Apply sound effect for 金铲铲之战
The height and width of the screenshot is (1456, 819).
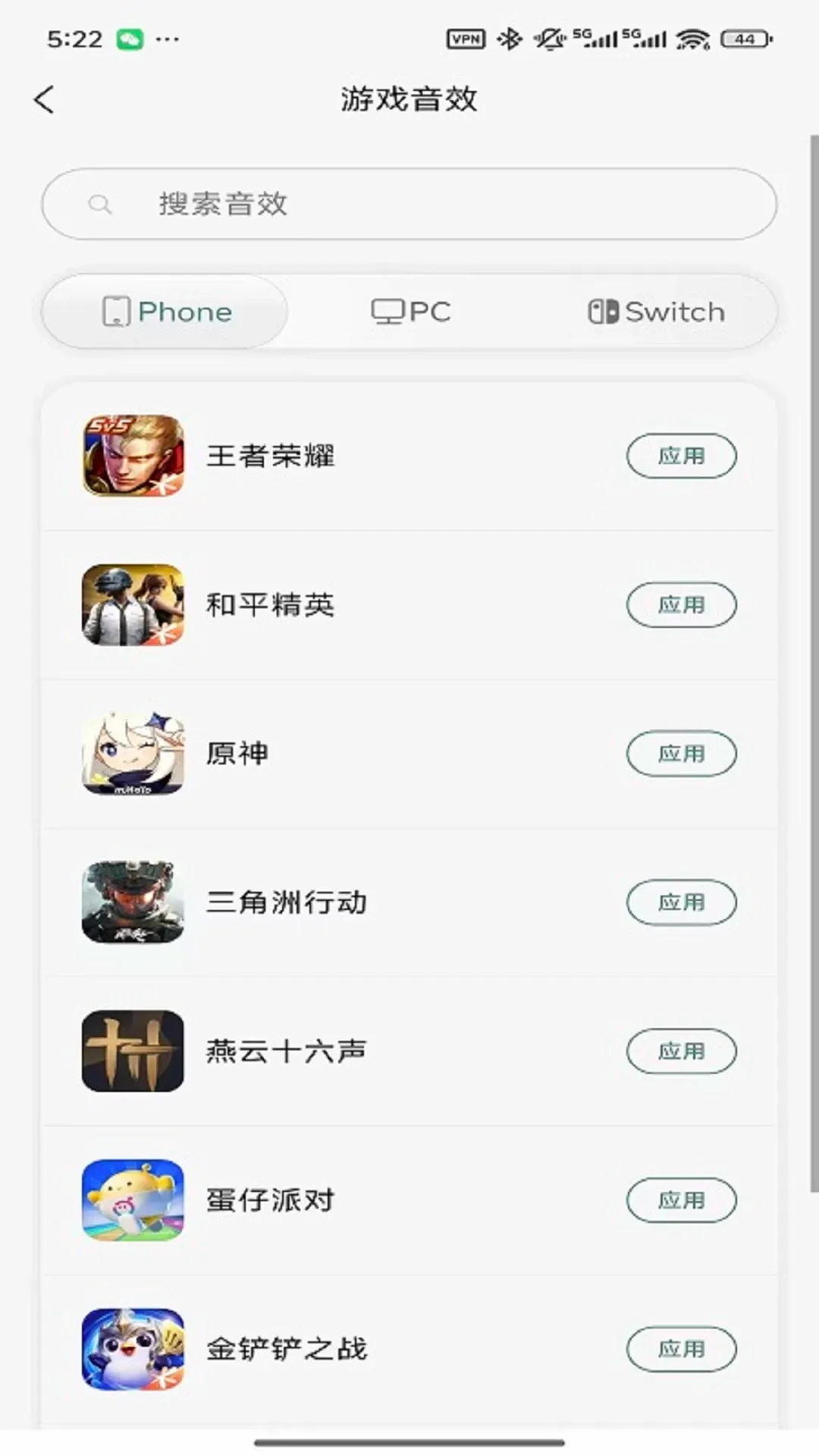pyautogui.click(x=681, y=1349)
